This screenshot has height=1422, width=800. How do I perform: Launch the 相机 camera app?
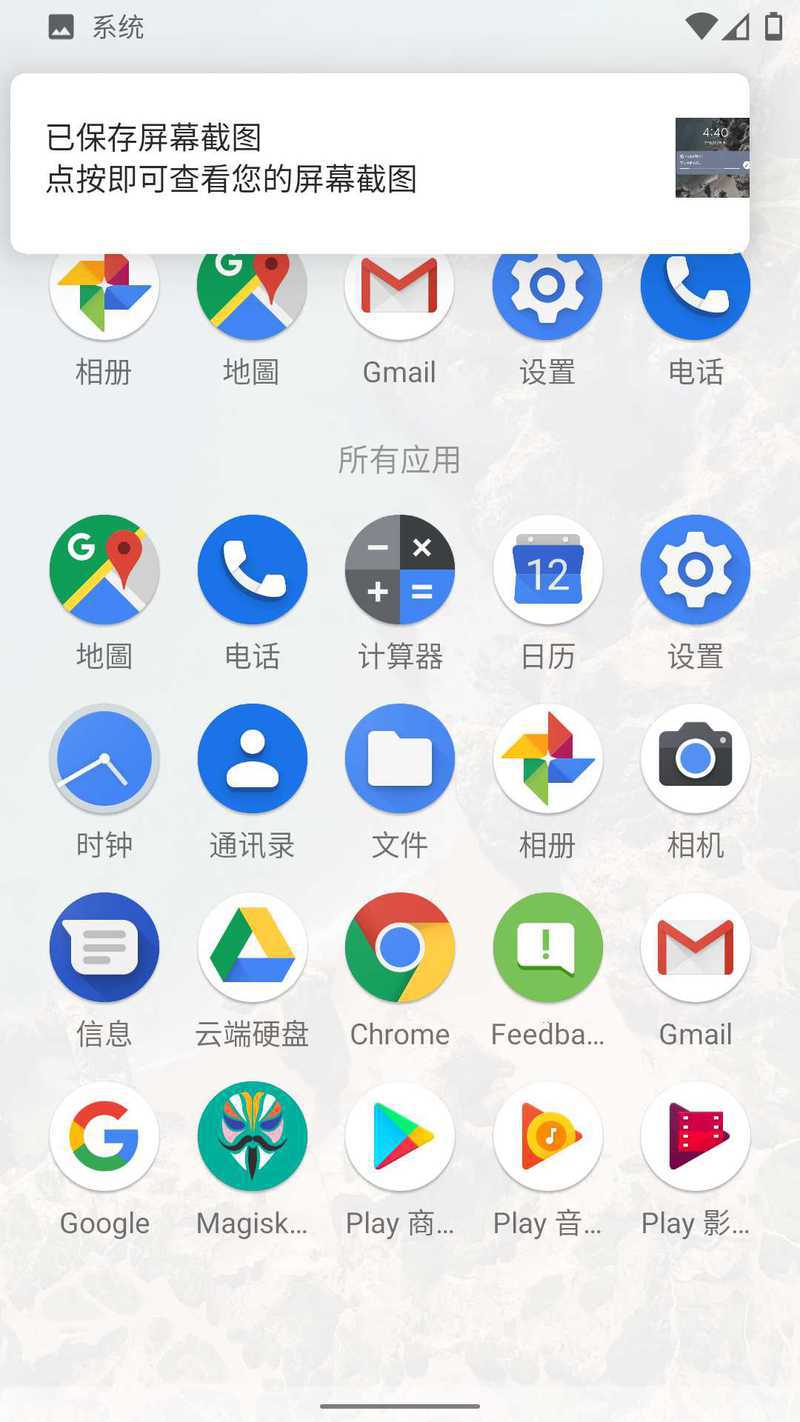695,759
